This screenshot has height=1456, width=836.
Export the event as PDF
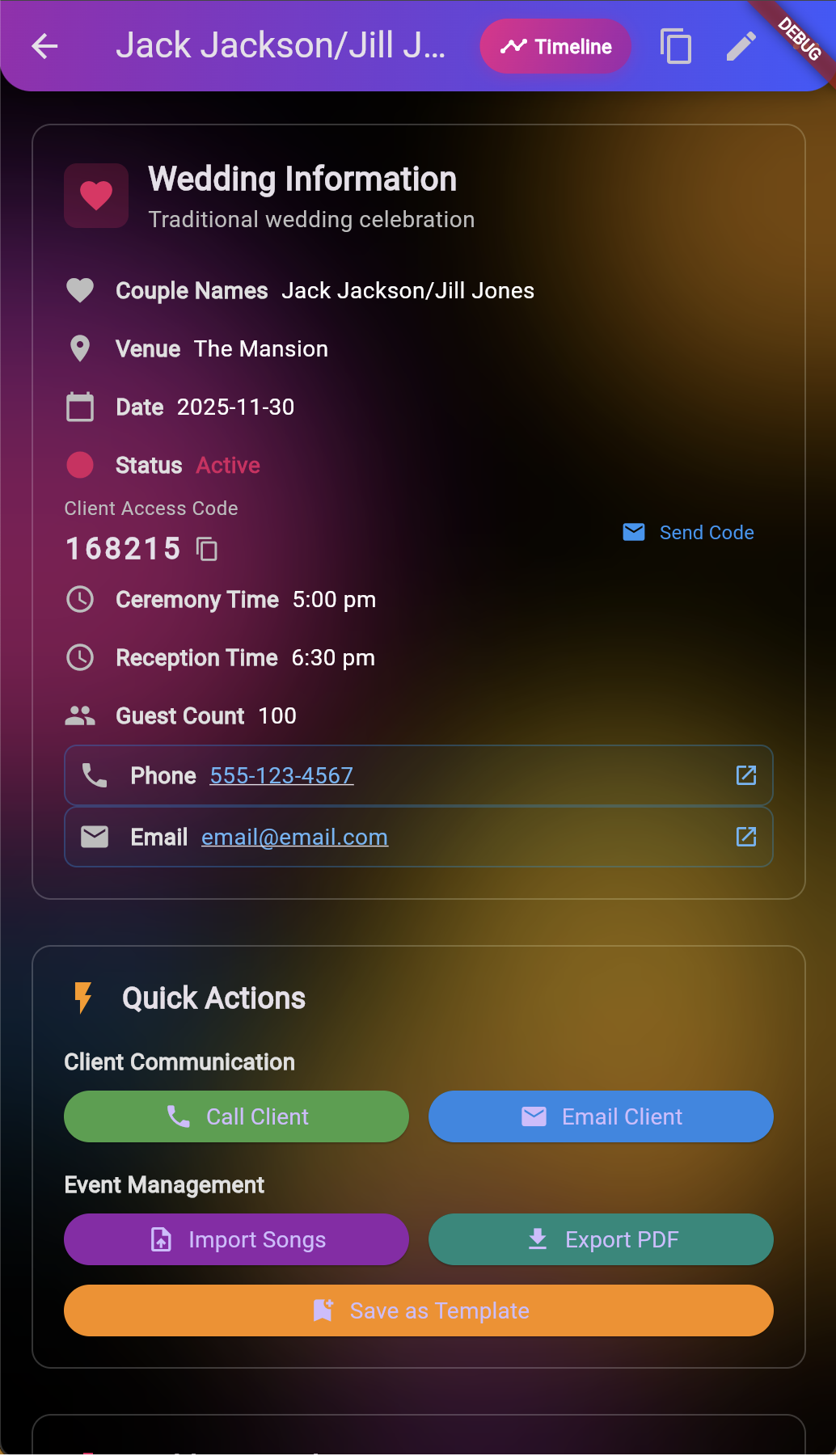coord(600,1239)
